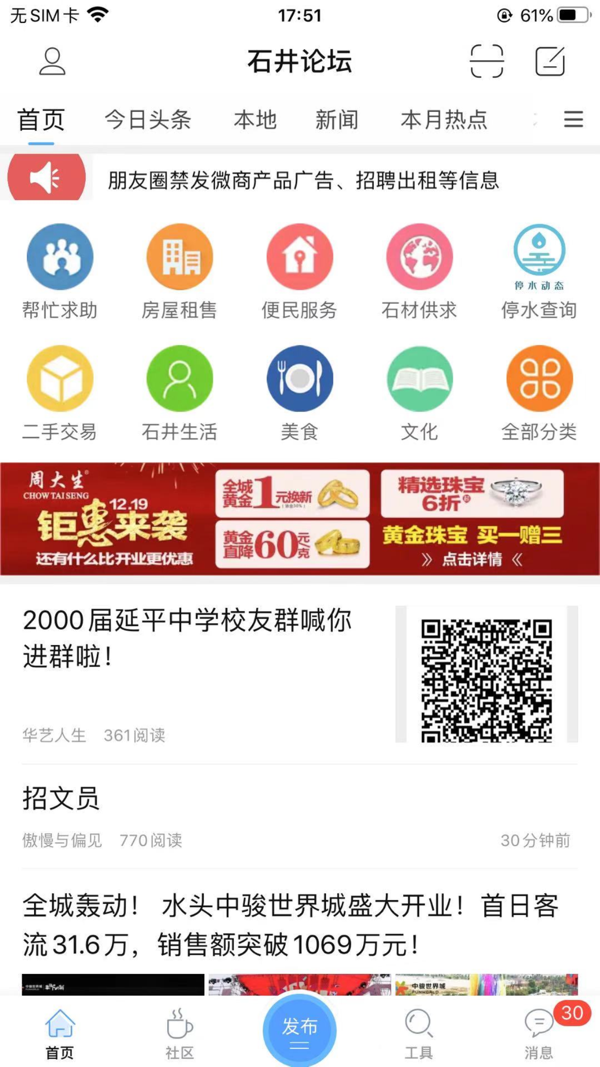This screenshot has width=600, height=1067.
Task: Select the 新闻 tab
Action: (x=337, y=120)
